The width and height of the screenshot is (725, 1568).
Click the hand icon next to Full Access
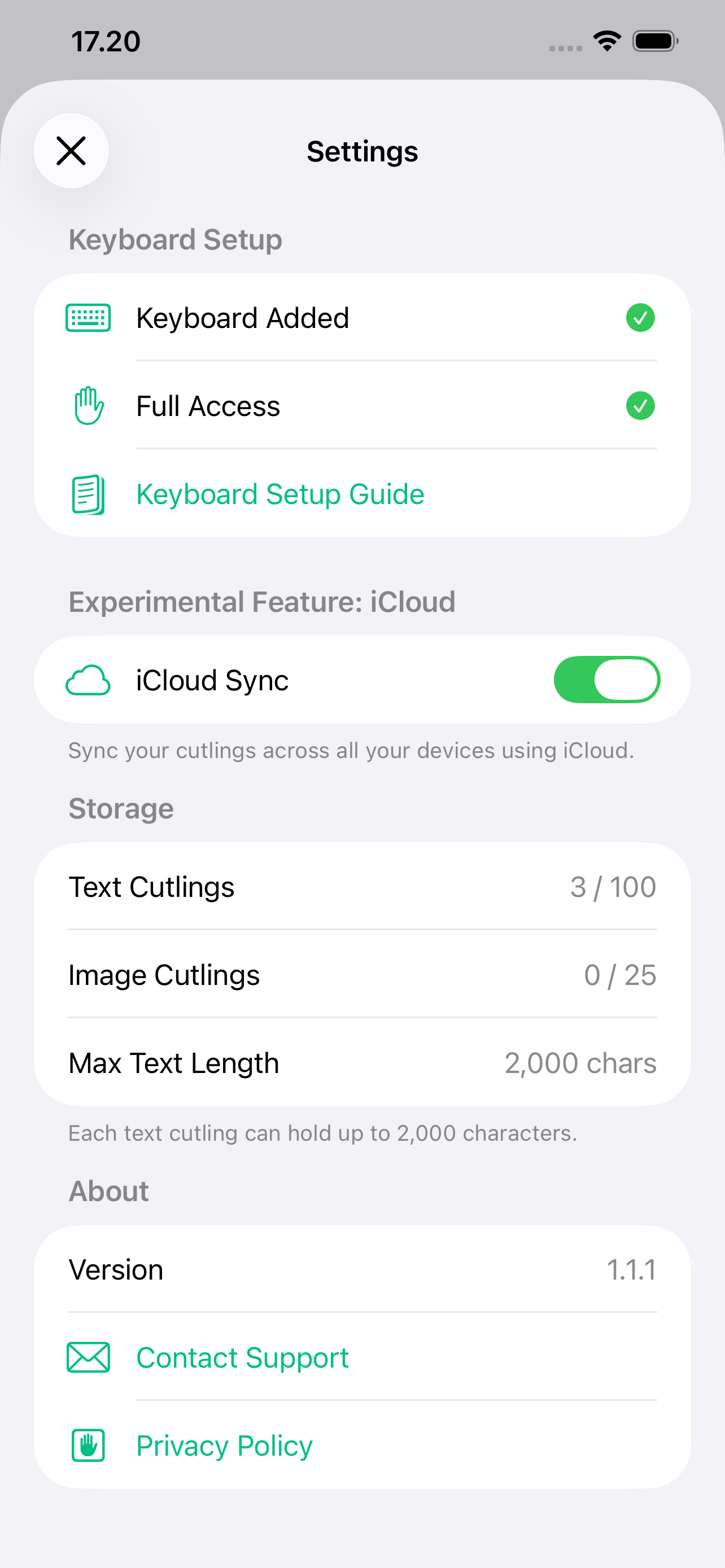point(88,405)
